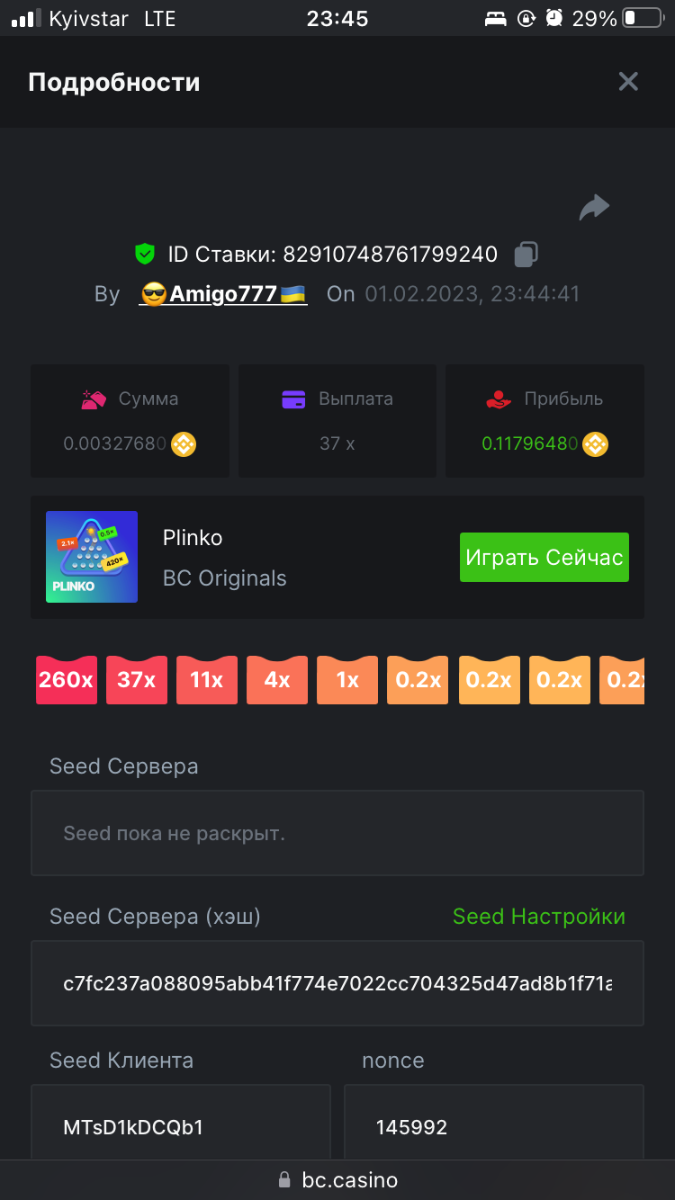The width and height of the screenshot is (675, 1200).
Task: Tap the Seed Клиента field
Action: (x=180, y=1127)
